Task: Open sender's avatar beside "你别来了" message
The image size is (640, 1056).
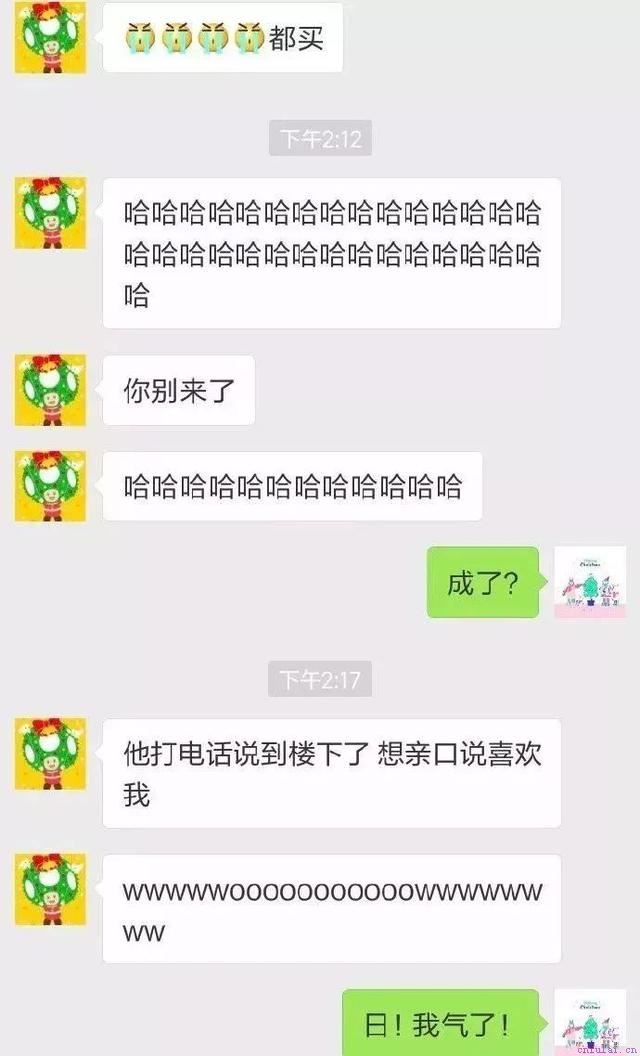Action: [x=51, y=390]
